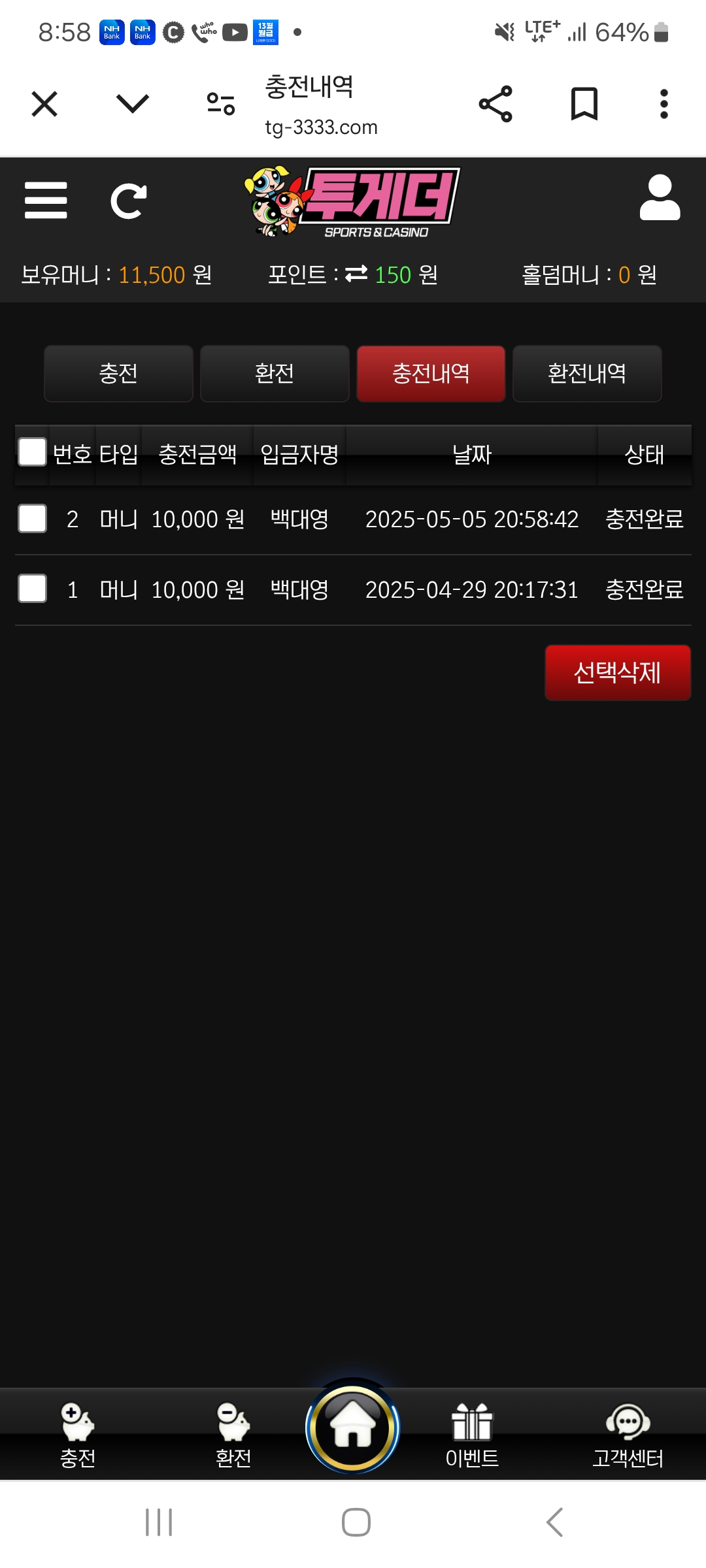Open the hamburger side menu

click(x=46, y=201)
